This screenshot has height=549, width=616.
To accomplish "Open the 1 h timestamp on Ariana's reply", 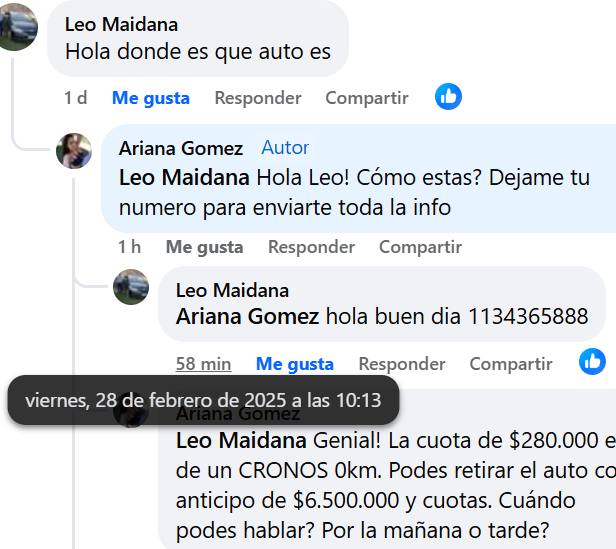I will click(x=129, y=247).
